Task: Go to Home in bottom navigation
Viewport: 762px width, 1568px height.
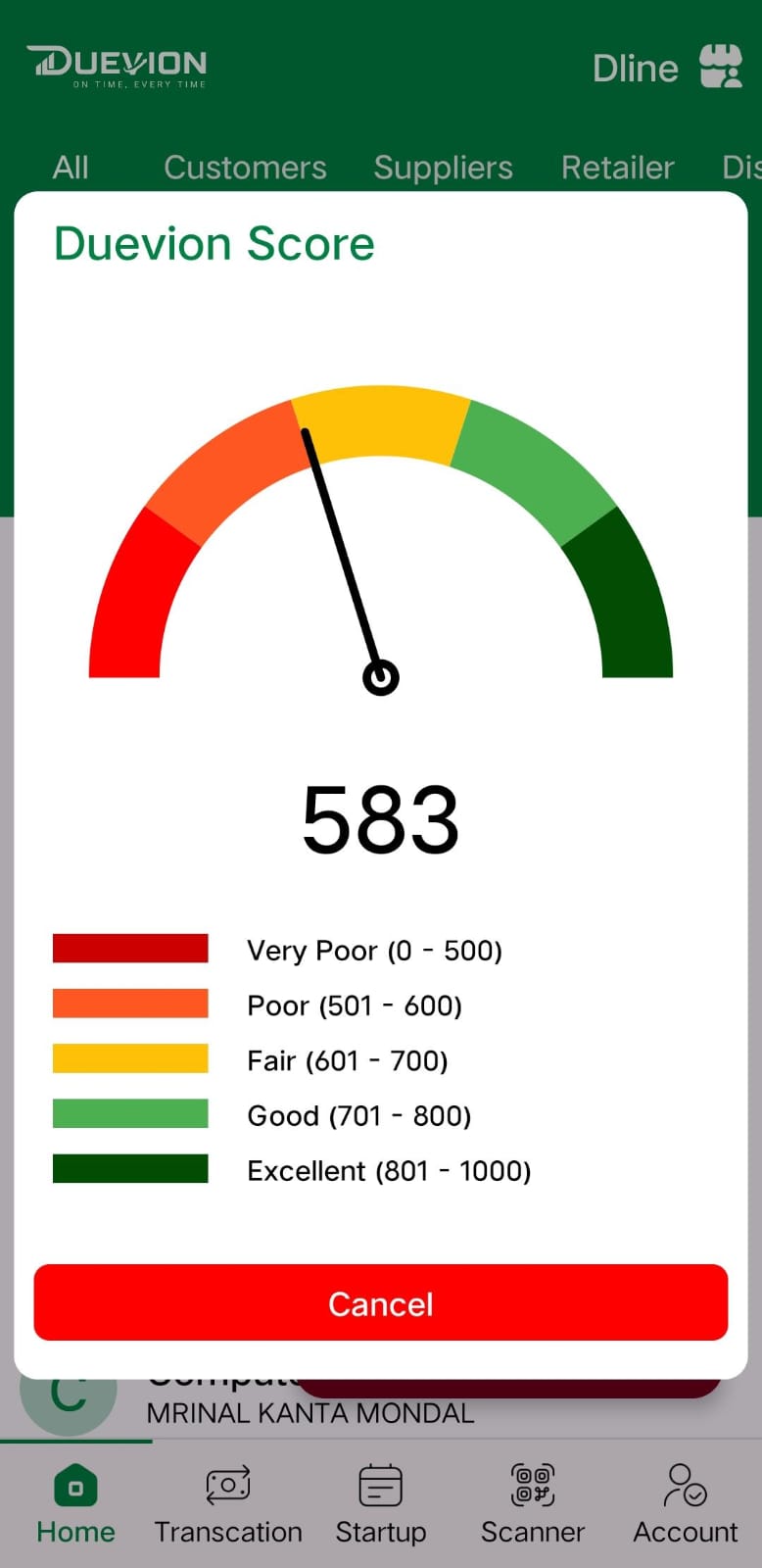Action: tap(75, 1503)
